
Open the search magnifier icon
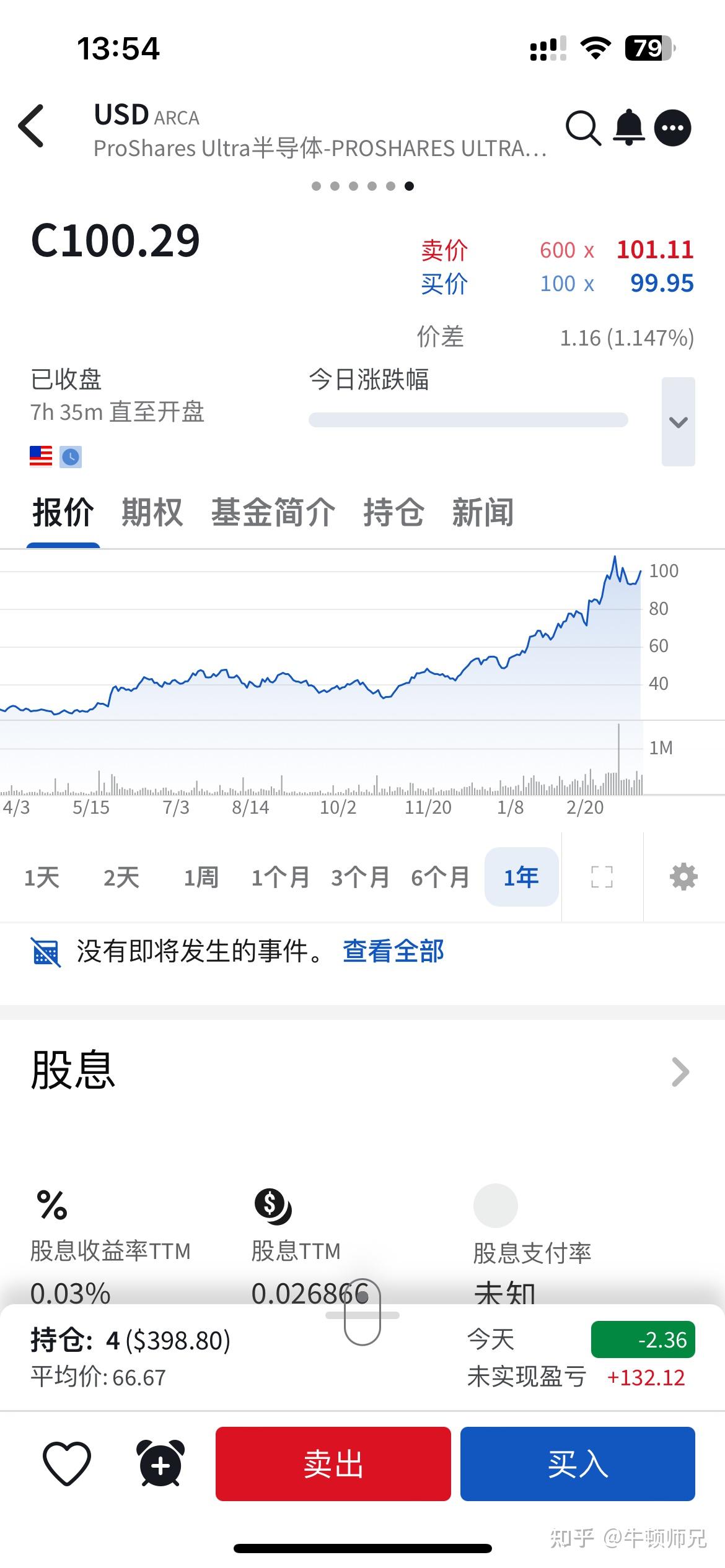[582, 128]
